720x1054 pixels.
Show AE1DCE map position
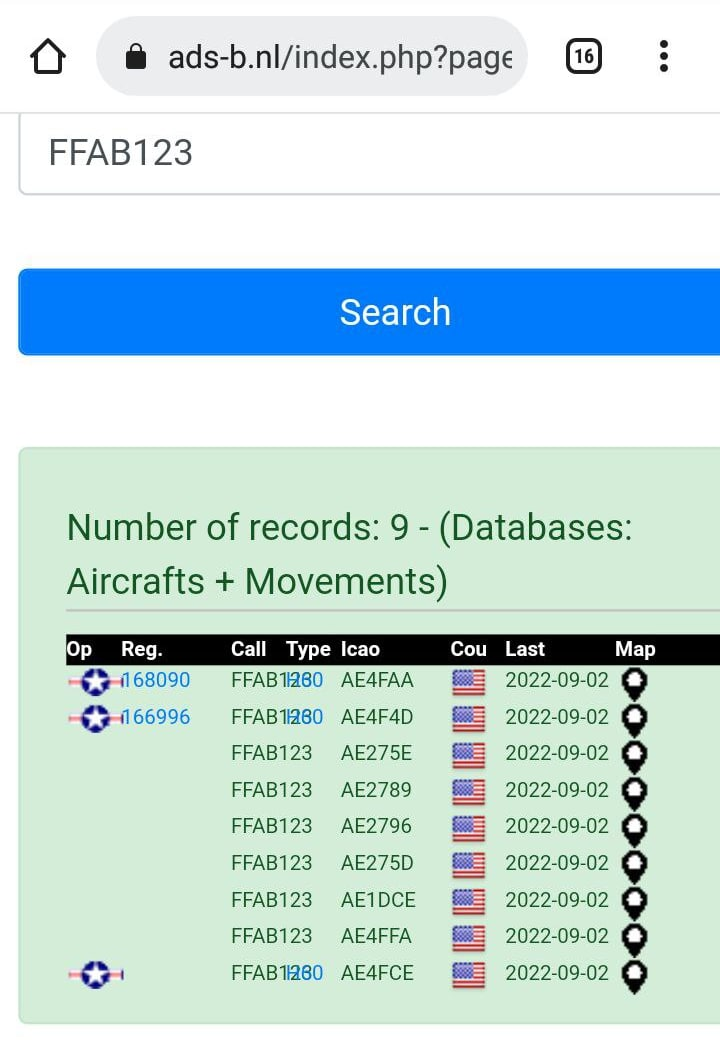coord(634,902)
